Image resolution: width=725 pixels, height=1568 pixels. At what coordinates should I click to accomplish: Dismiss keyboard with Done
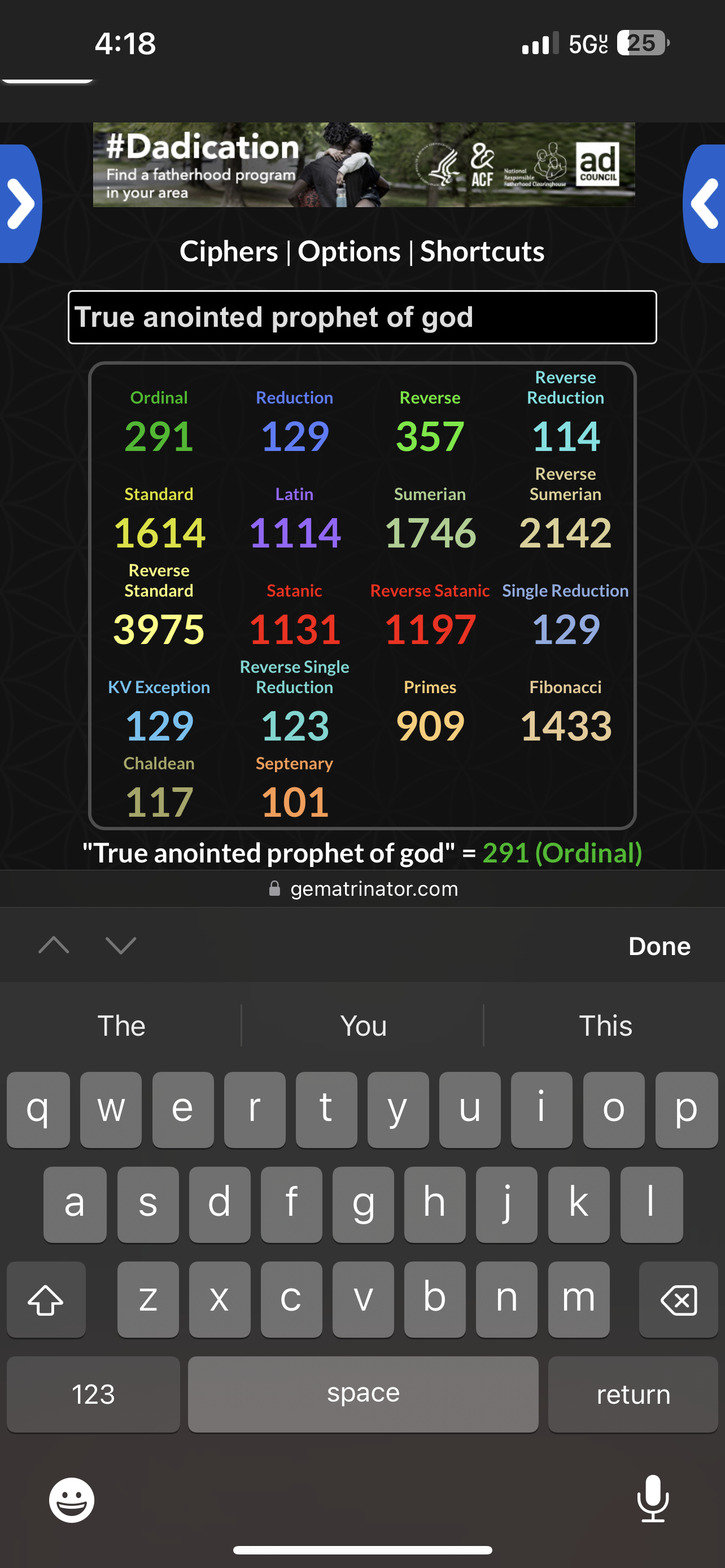pos(658,946)
